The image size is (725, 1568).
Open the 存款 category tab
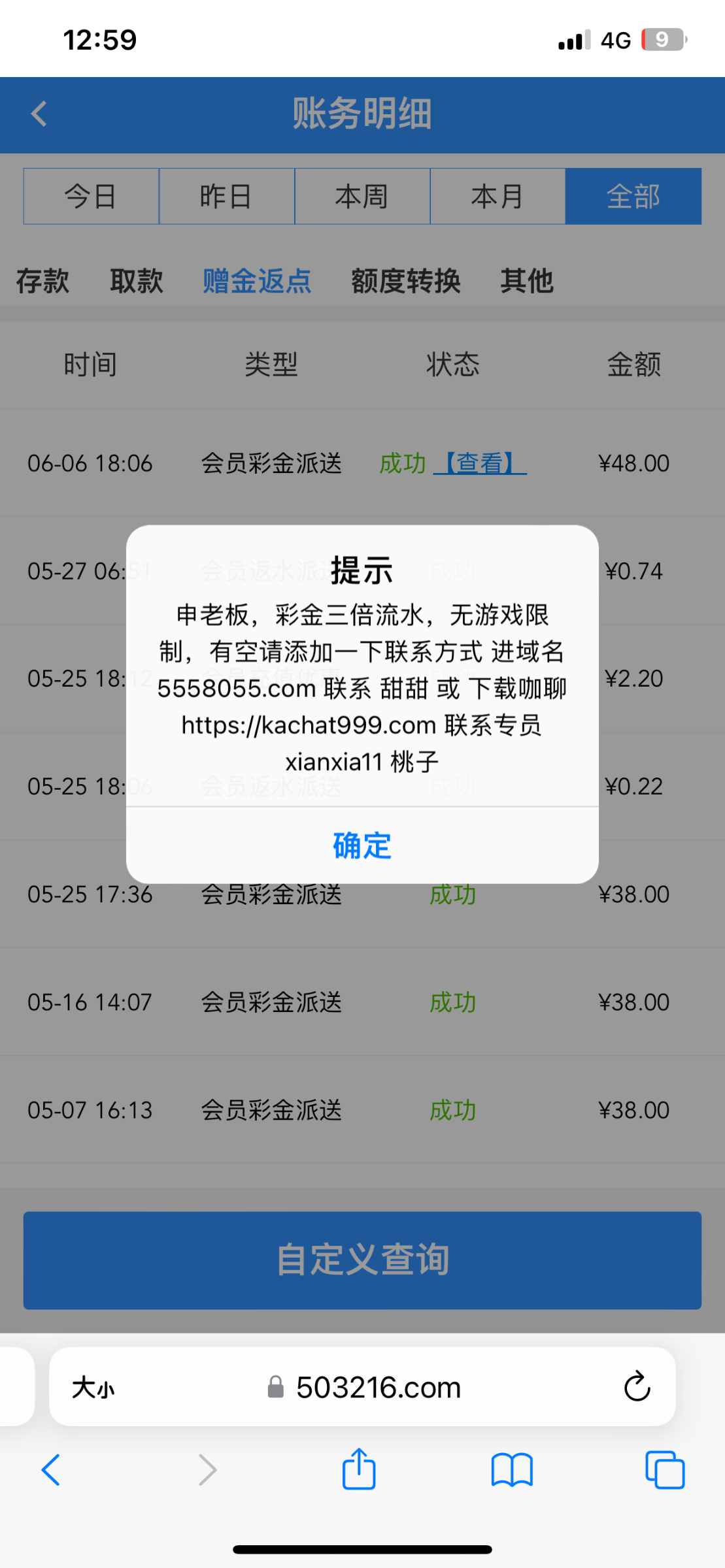pos(42,281)
